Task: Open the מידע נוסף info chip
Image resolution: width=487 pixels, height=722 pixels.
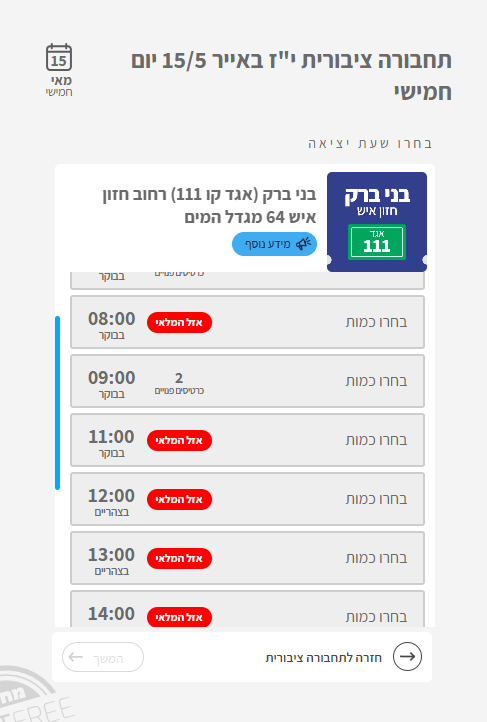Action: click(x=274, y=244)
